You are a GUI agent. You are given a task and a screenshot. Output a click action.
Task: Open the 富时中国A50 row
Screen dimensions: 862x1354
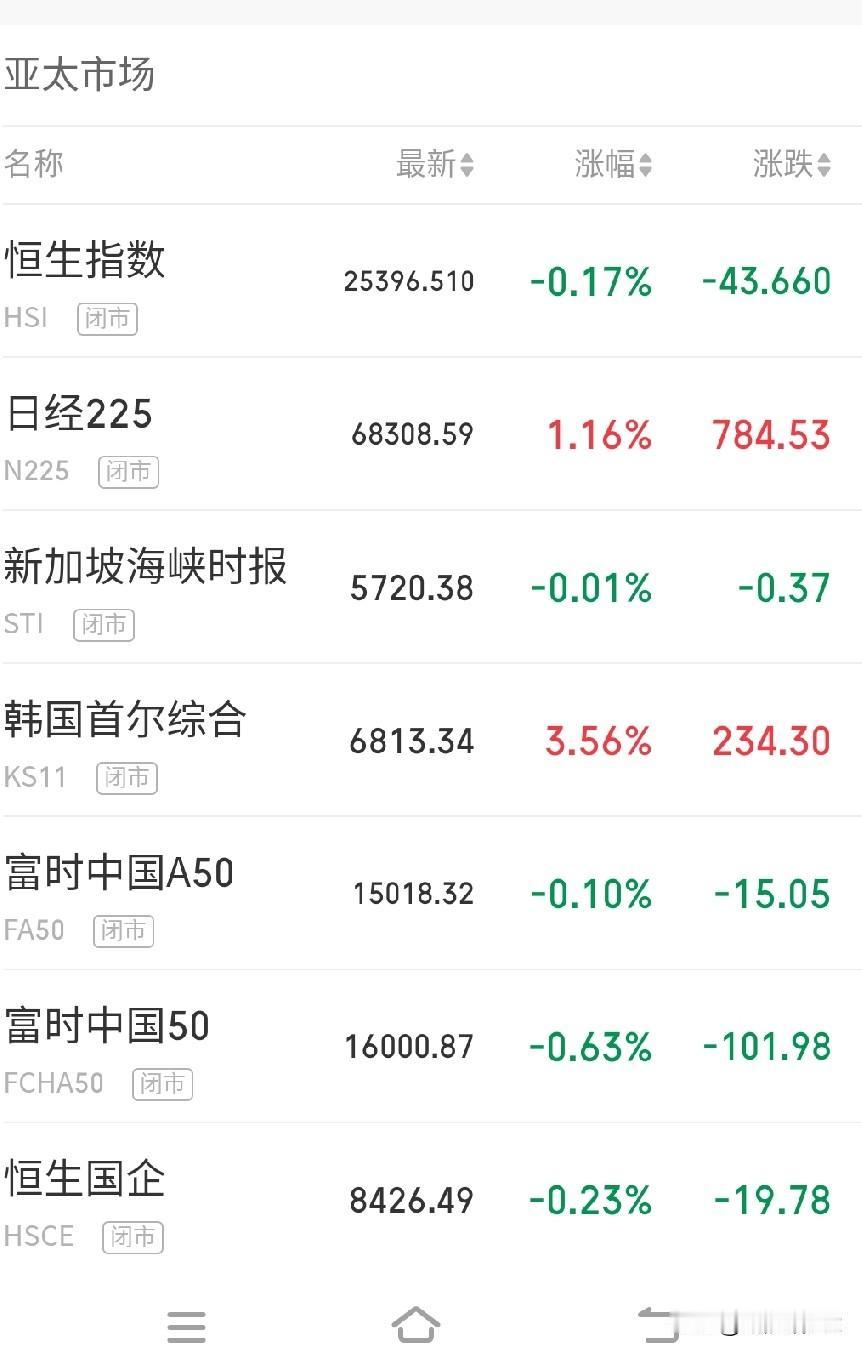click(x=431, y=893)
